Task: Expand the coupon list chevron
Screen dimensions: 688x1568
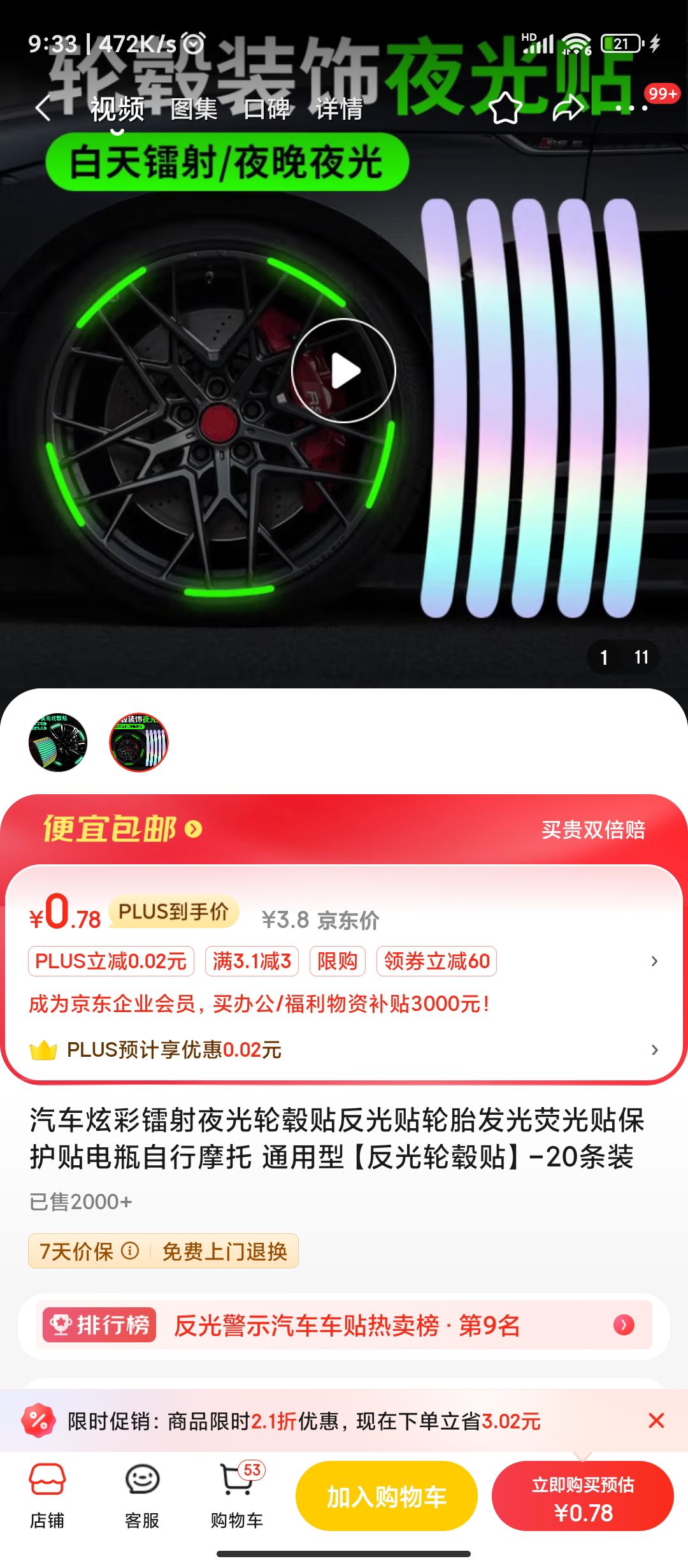Action: point(654,961)
